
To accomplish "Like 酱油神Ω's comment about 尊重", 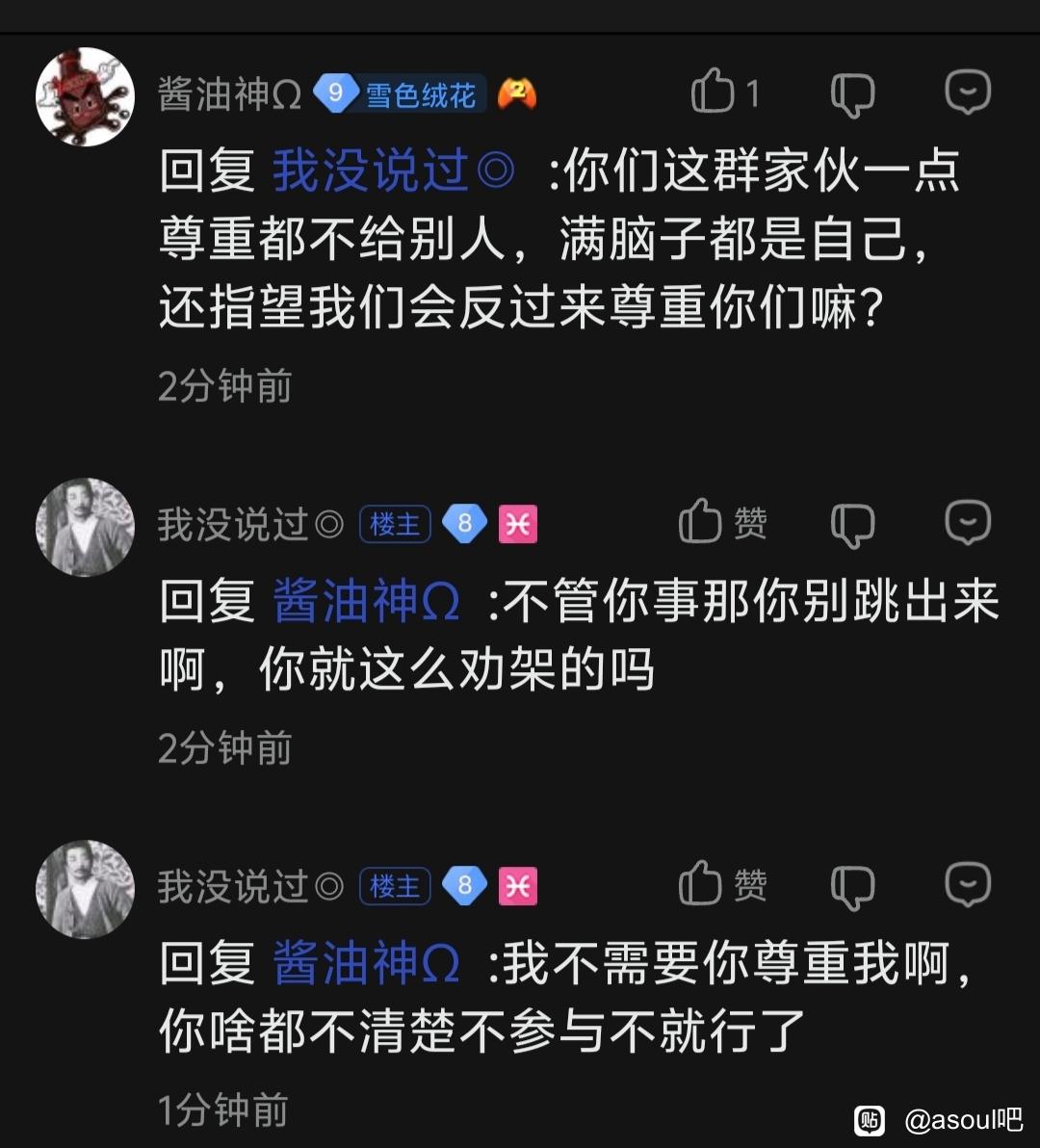I will pos(714,93).
